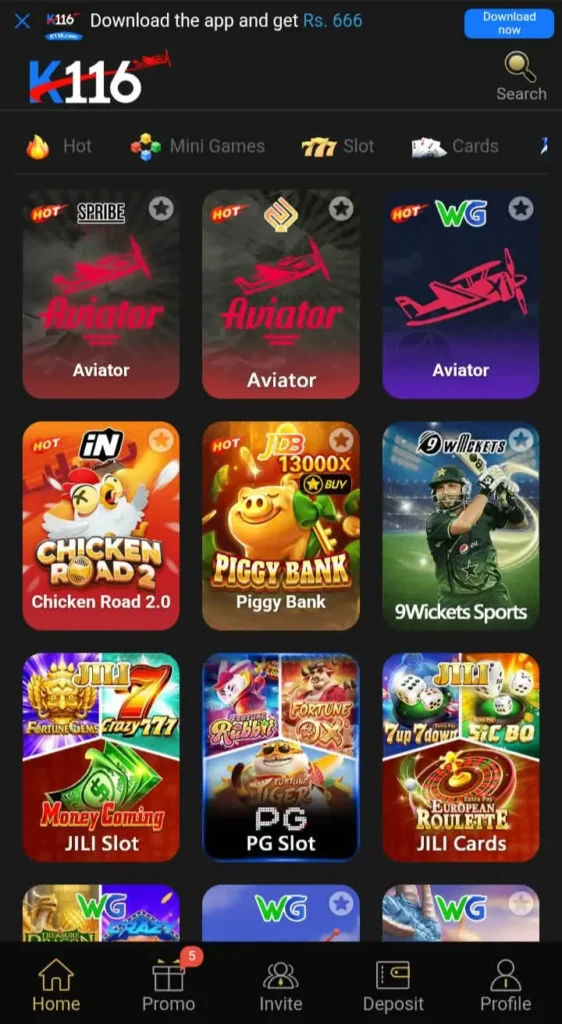This screenshot has width=562, height=1024.
Task: Tap the Download now button
Action: [x=509, y=24]
